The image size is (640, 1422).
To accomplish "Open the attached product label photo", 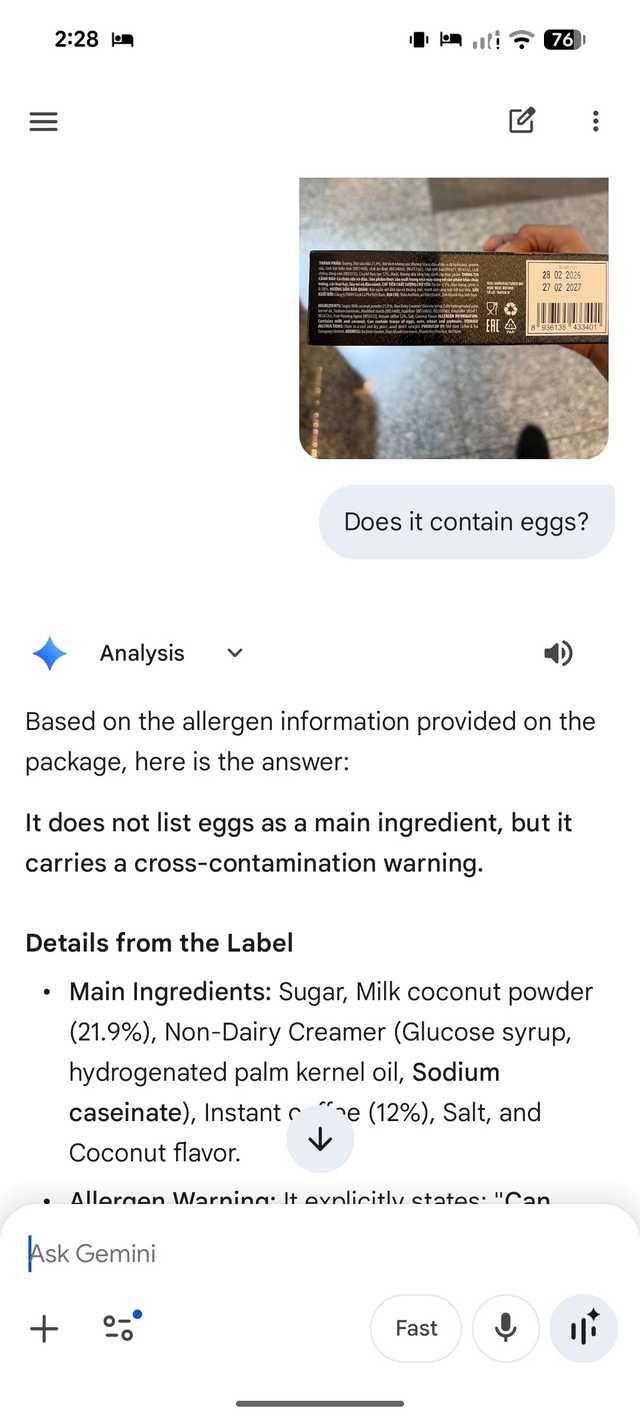I will (453, 318).
